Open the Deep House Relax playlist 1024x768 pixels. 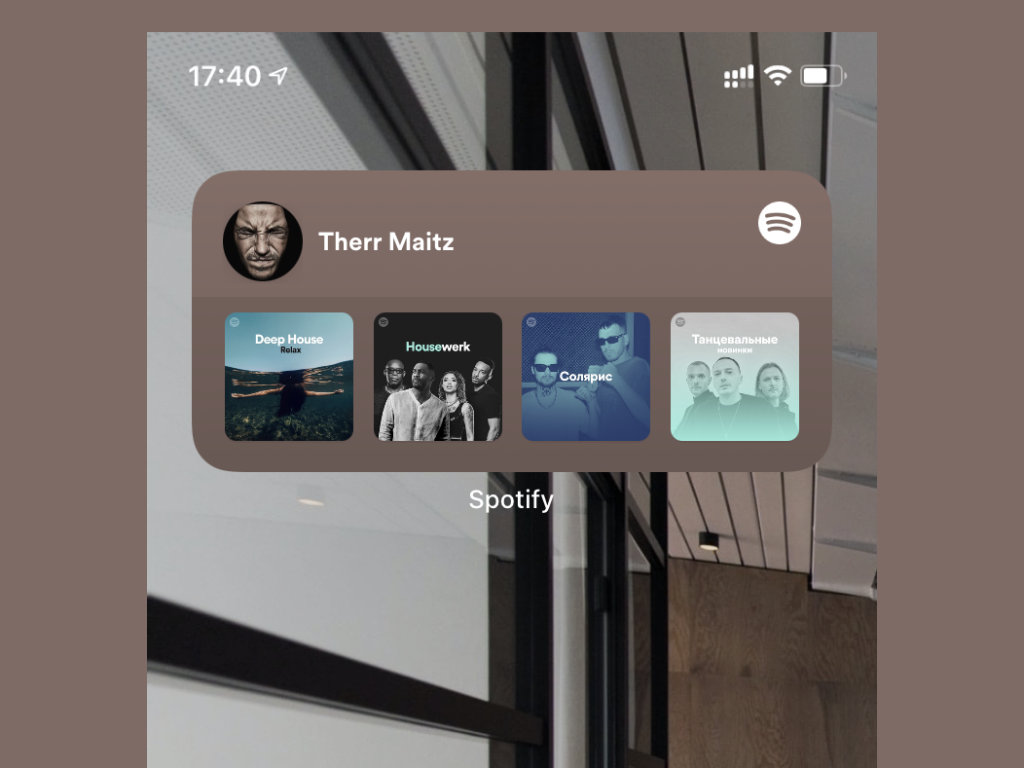(x=289, y=377)
